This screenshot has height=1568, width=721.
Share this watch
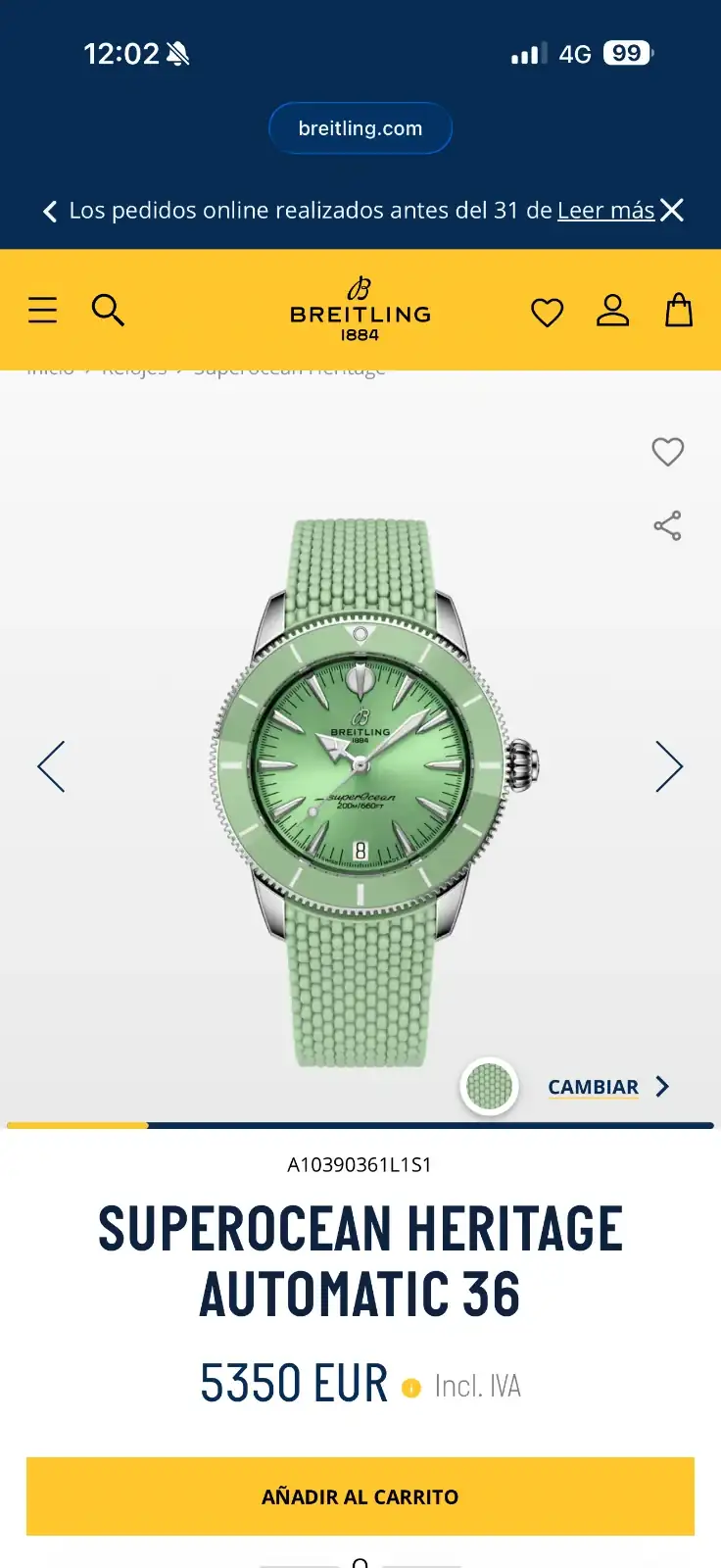tap(667, 526)
